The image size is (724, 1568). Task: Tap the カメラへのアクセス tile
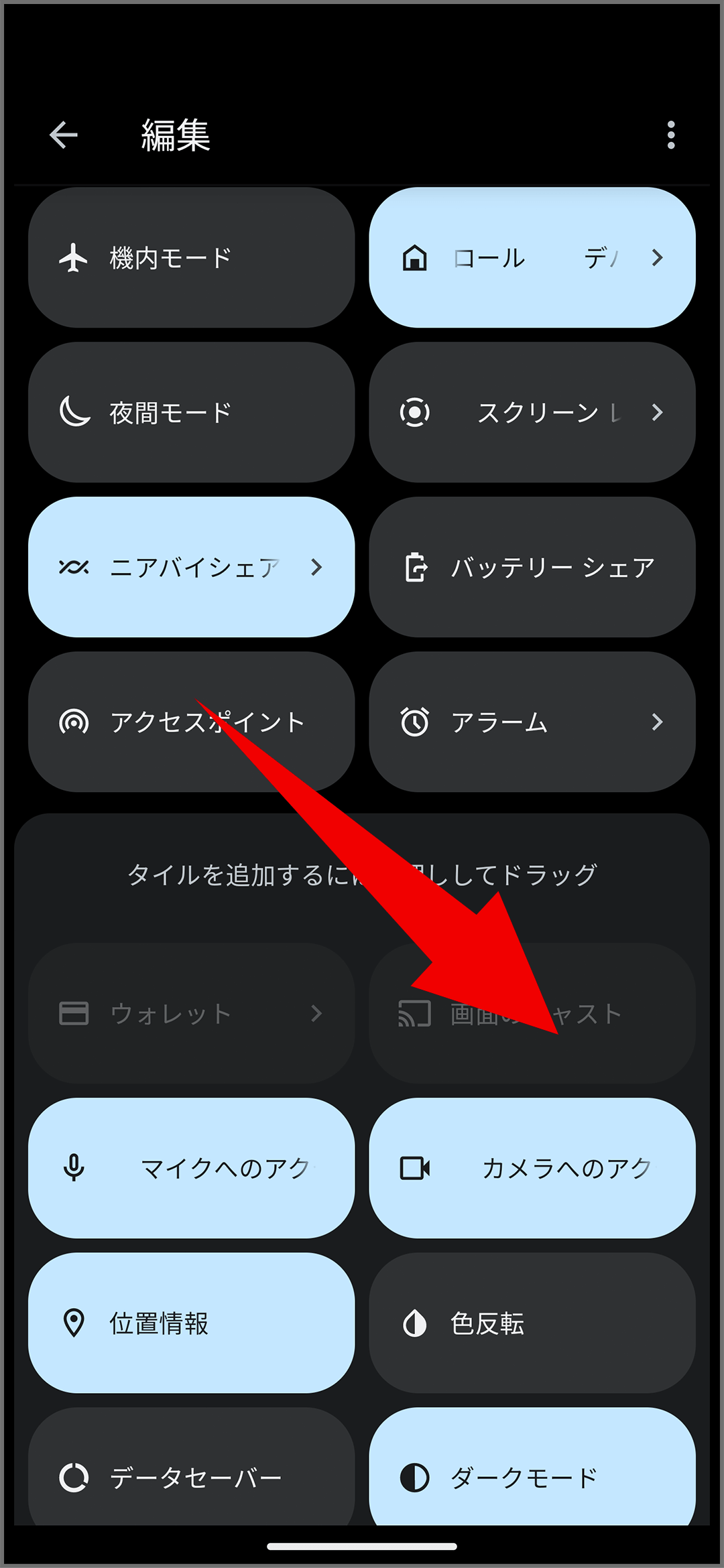[532, 1168]
